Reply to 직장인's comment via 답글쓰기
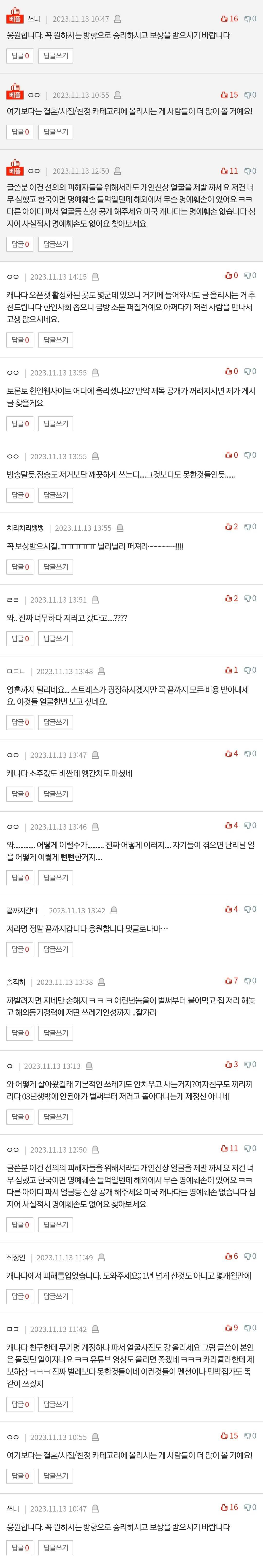Screen dimensions: 263x1568 tap(56, 1296)
